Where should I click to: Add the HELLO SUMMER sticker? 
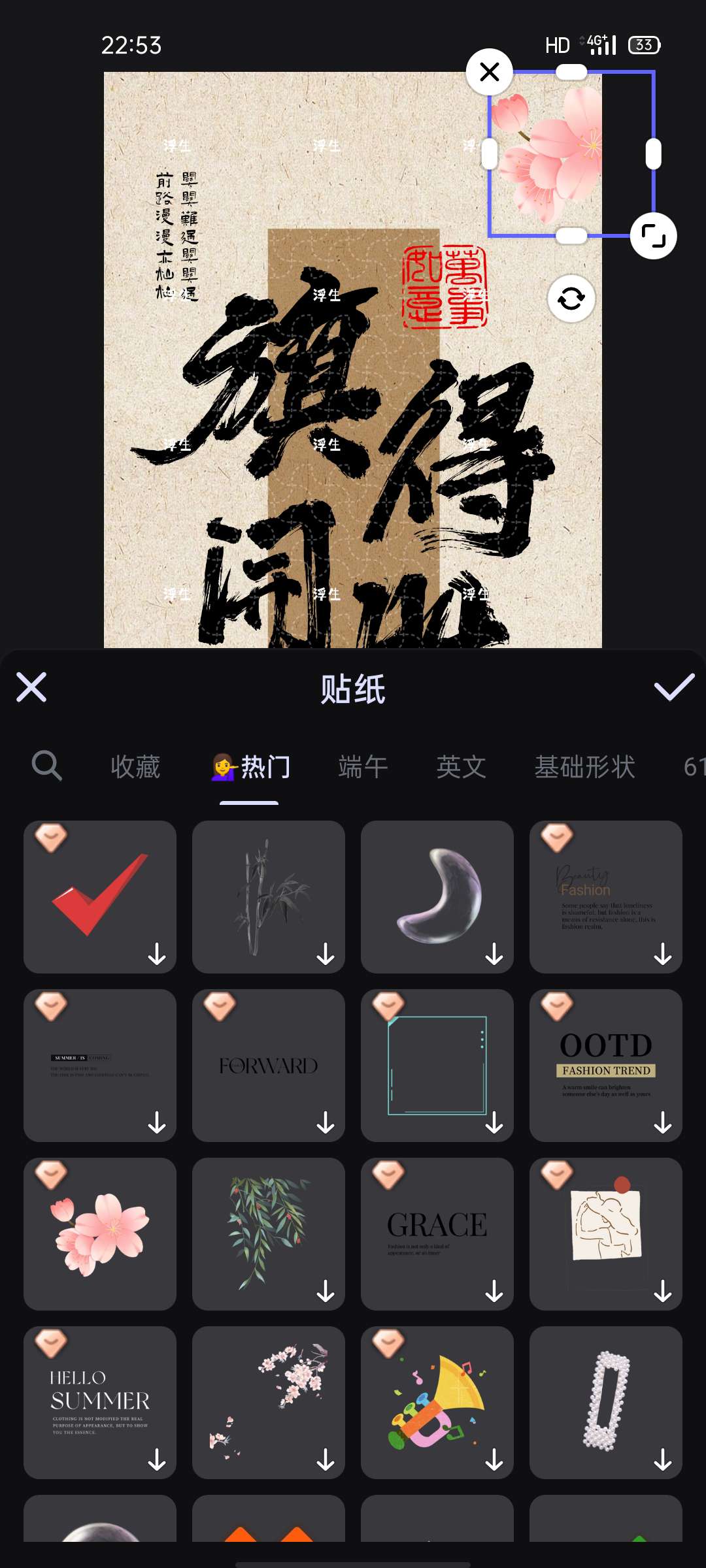coord(100,1402)
